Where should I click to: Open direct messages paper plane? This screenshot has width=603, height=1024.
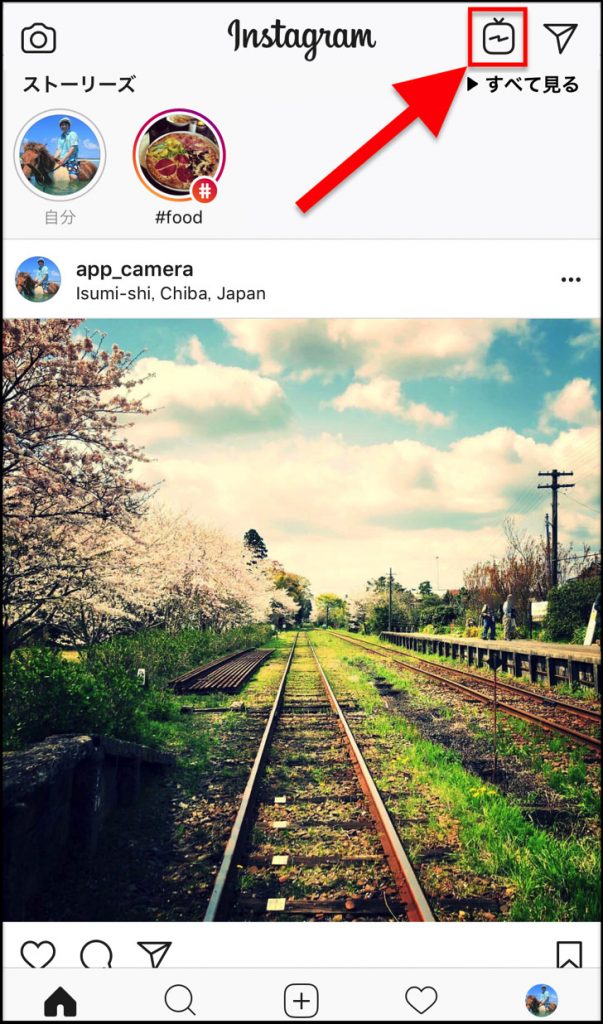561,38
